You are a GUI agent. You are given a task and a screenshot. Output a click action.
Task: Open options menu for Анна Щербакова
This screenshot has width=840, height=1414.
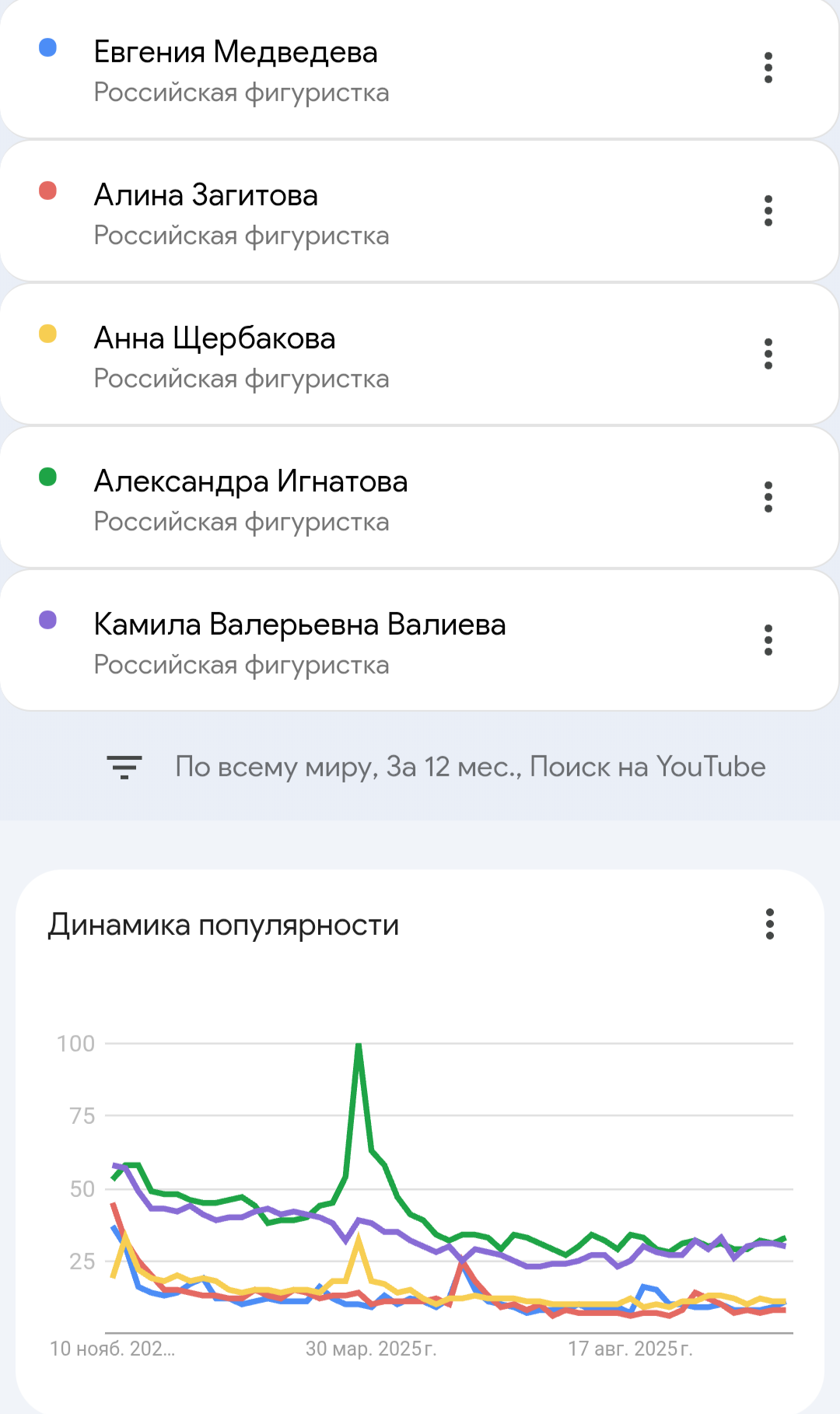point(768,354)
